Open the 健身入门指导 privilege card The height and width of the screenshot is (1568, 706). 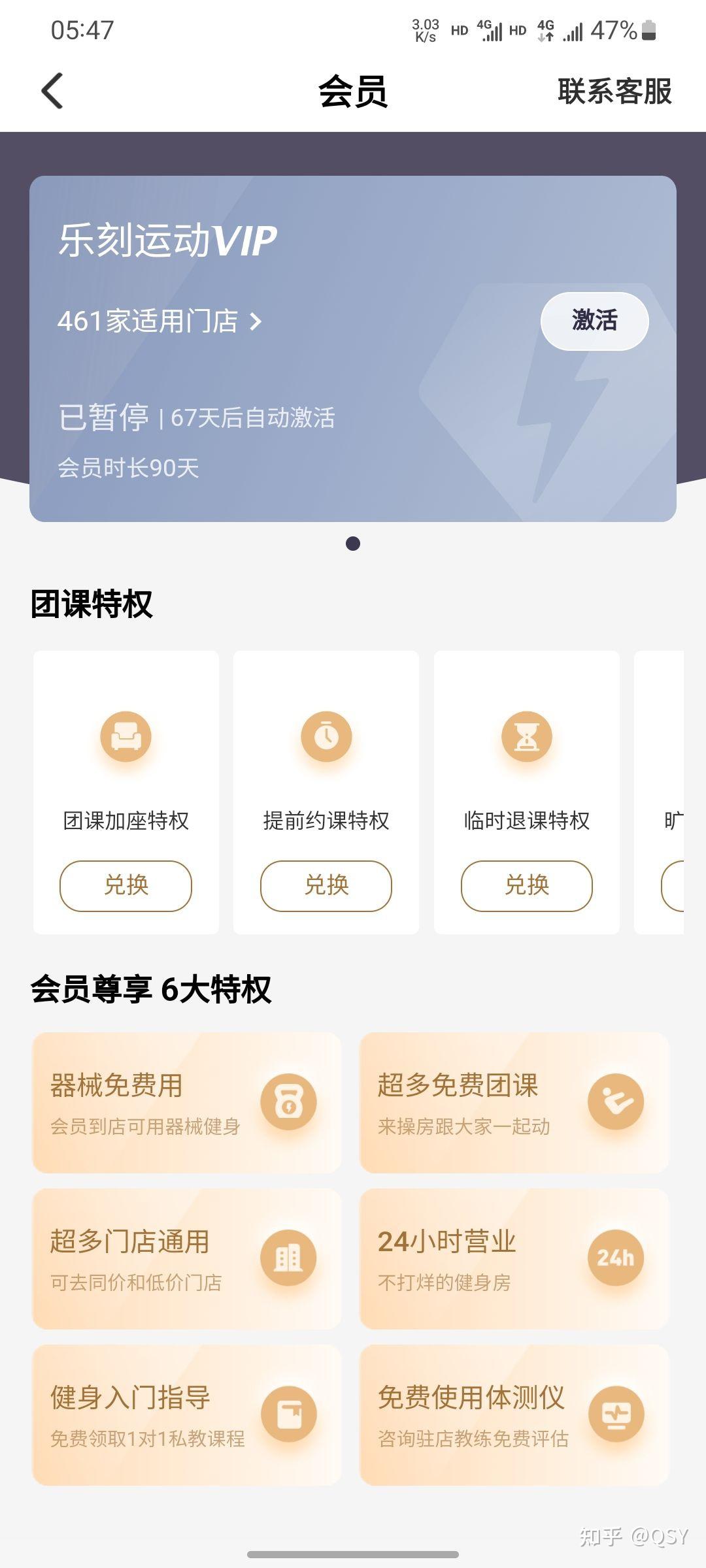tap(187, 1415)
